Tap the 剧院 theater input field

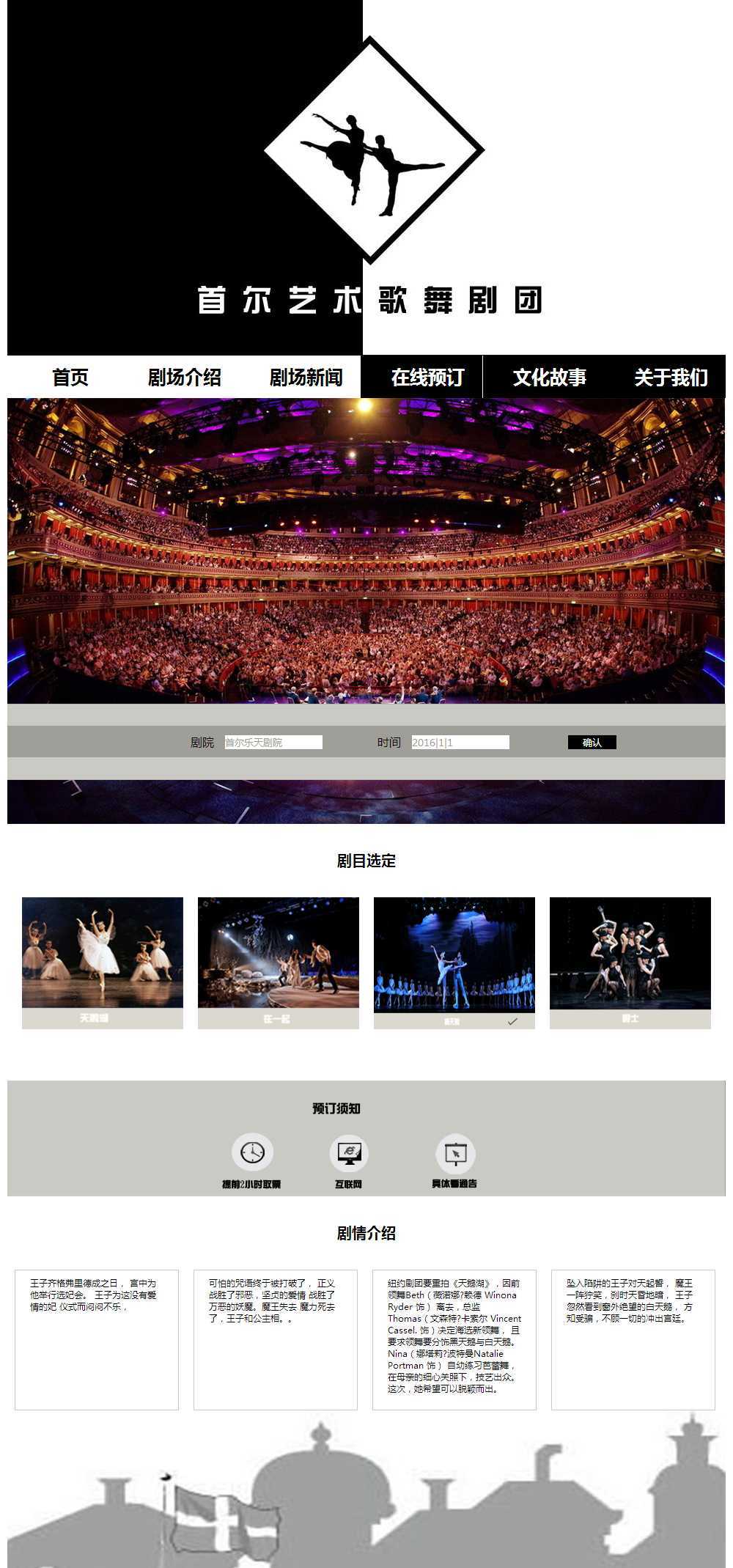273,743
